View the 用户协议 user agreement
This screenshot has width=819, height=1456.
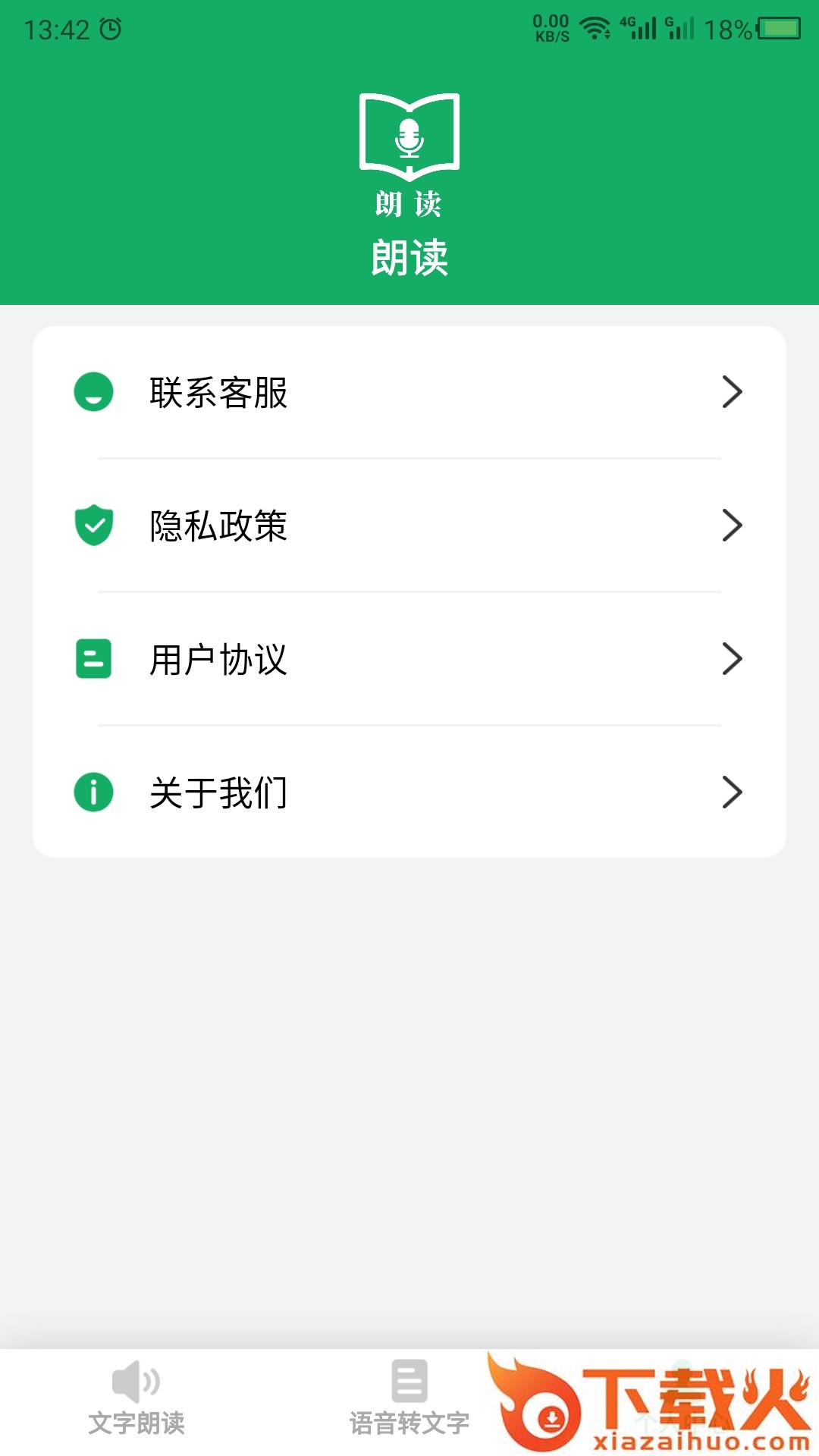tap(408, 659)
